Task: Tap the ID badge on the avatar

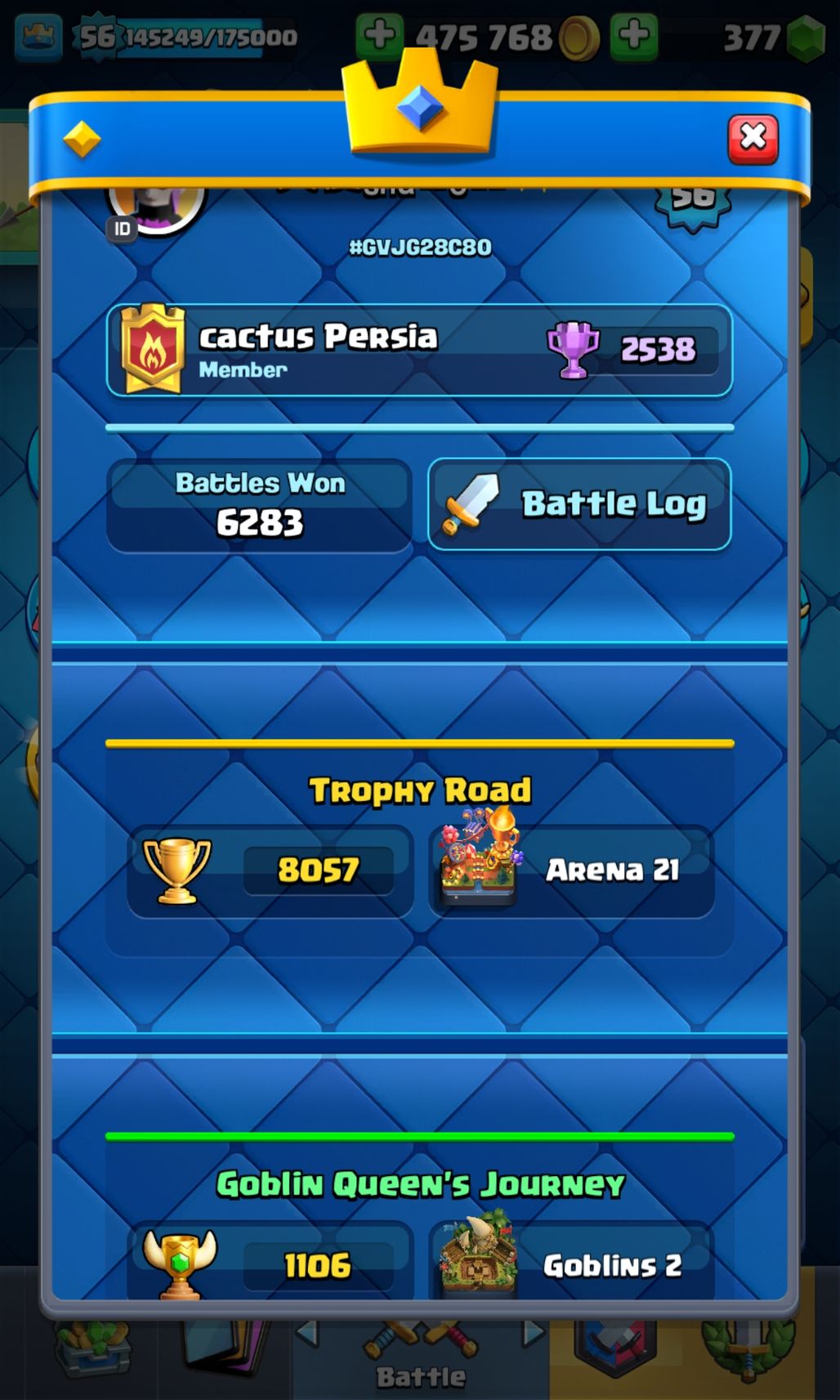Action: [x=122, y=229]
